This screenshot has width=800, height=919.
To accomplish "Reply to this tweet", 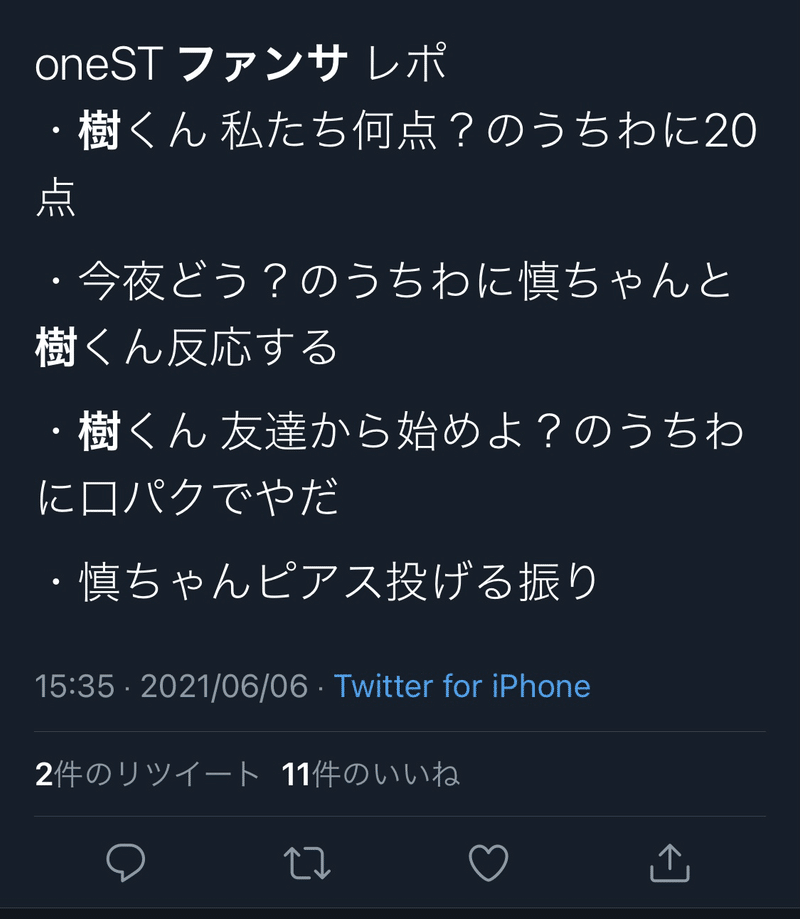I will coord(126,863).
